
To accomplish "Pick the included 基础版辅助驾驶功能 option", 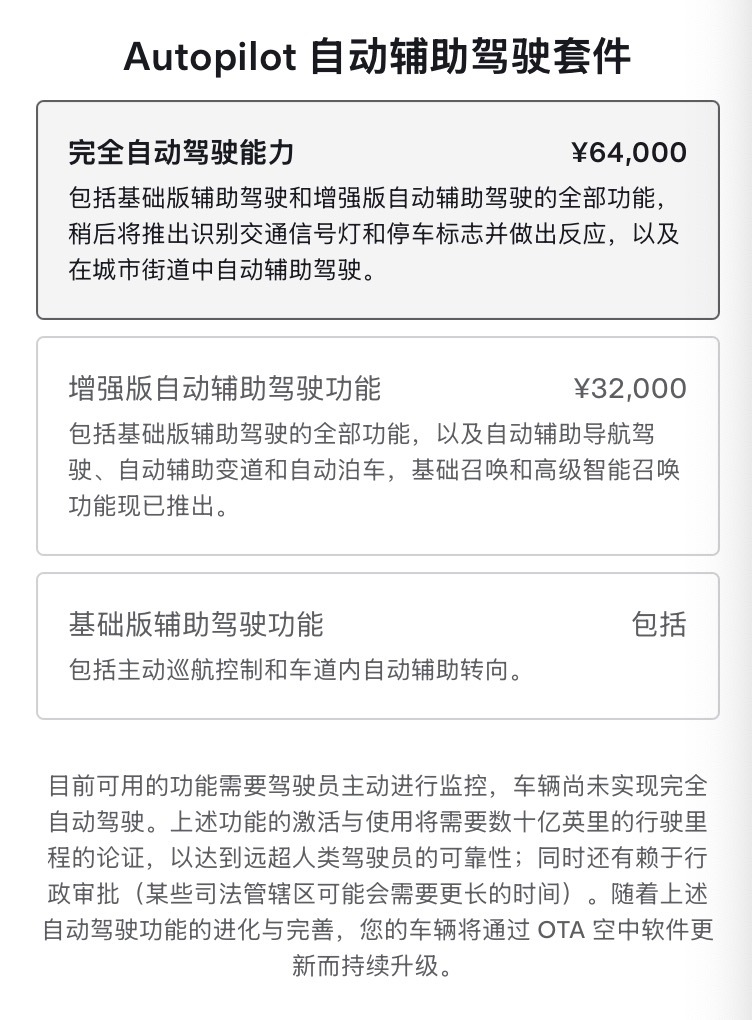I will [x=377, y=645].
